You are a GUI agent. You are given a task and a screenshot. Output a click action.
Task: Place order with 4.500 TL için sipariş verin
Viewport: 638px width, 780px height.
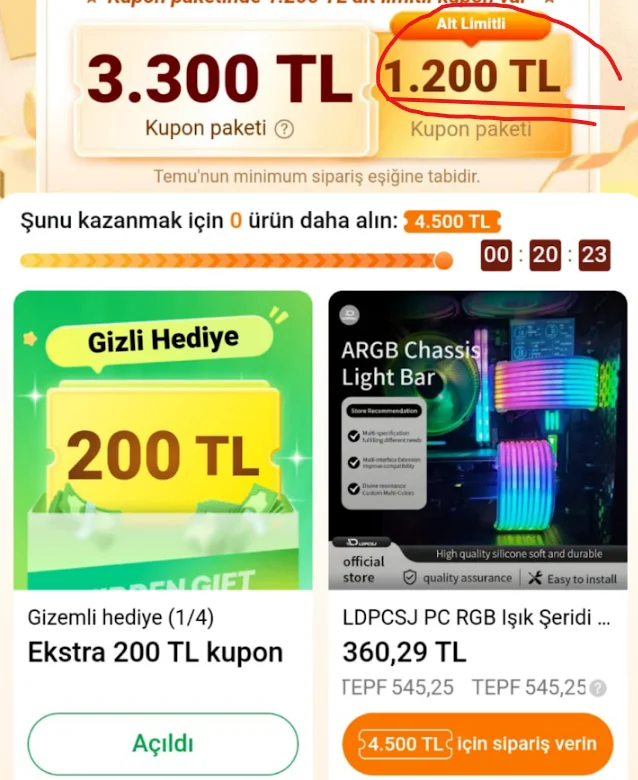tap(477, 744)
